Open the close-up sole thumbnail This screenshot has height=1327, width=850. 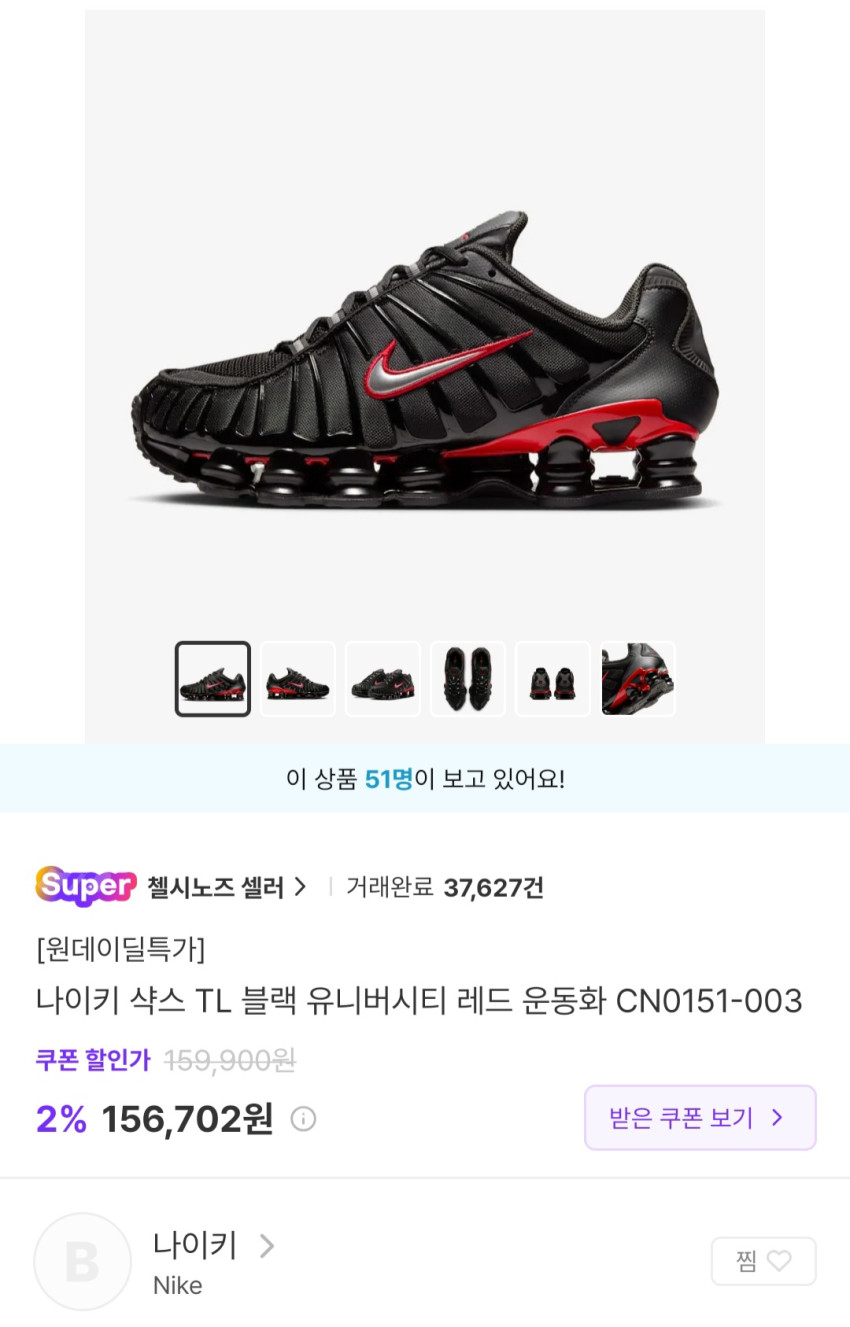point(638,679)
